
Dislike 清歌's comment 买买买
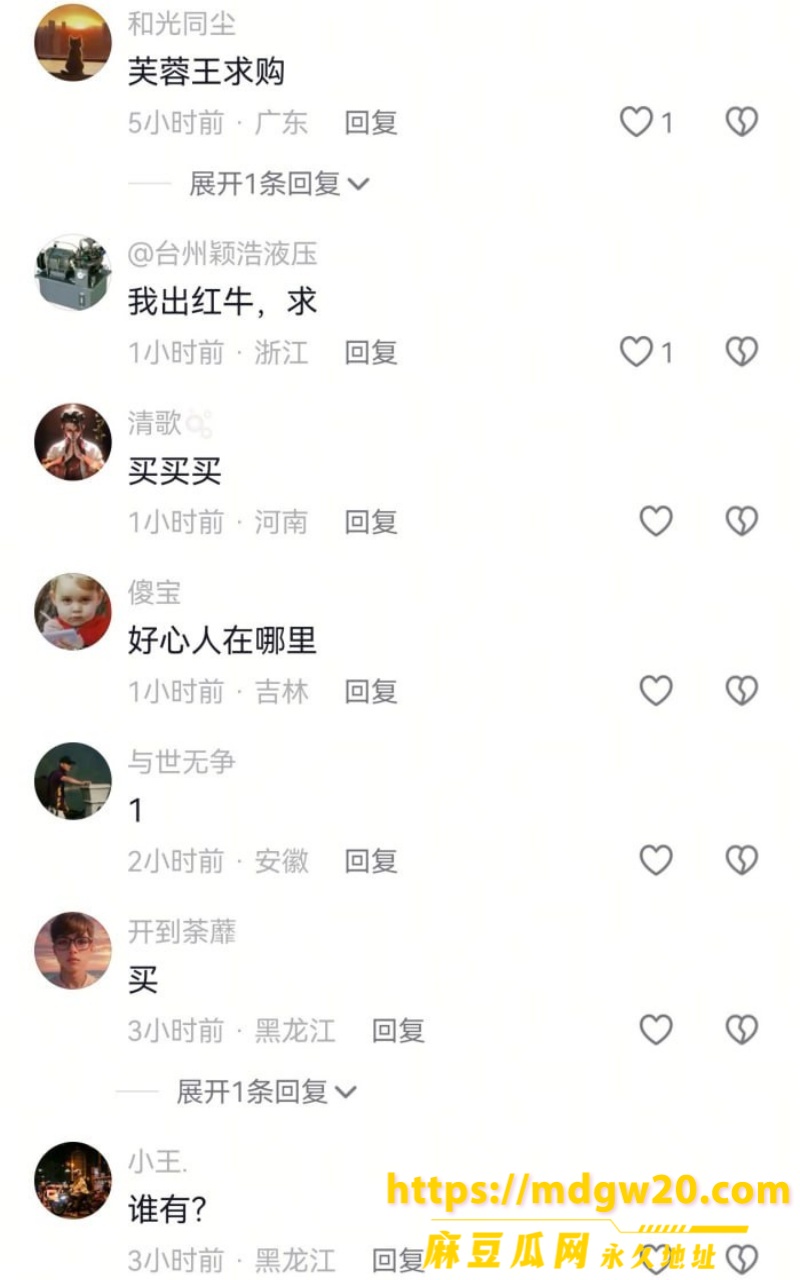741,521
